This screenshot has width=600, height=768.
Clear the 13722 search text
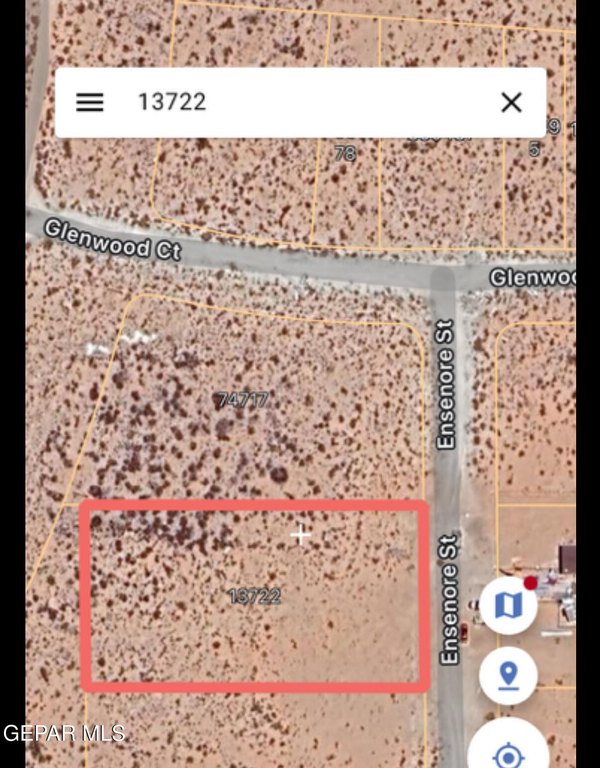point(511,102)
